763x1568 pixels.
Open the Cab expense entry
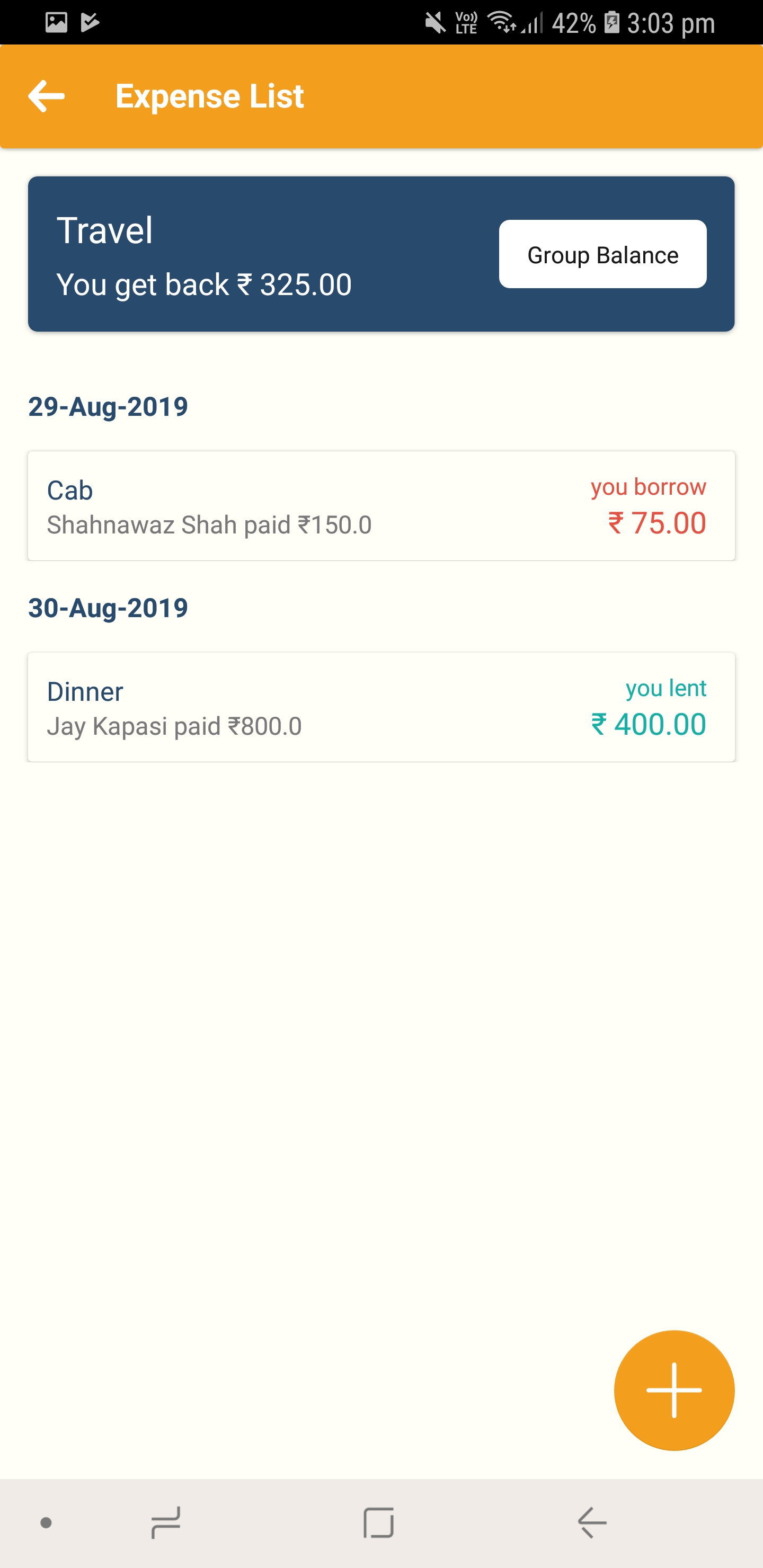(x=381, y=506)
